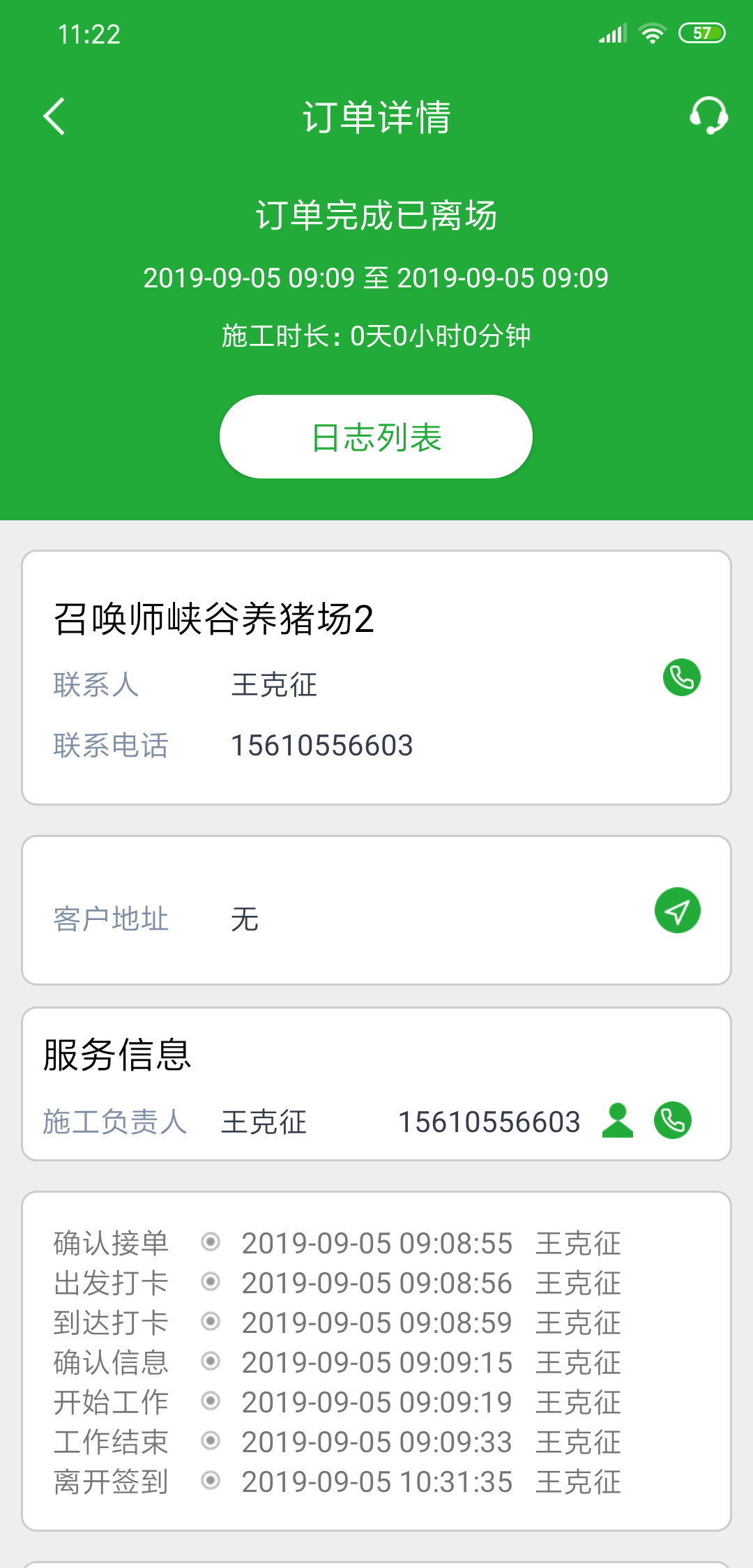This screenshot has width=753, height=1568.
Task: Select the 到达打卡 timeline radio marker
Action: (x=210, y=1322)
